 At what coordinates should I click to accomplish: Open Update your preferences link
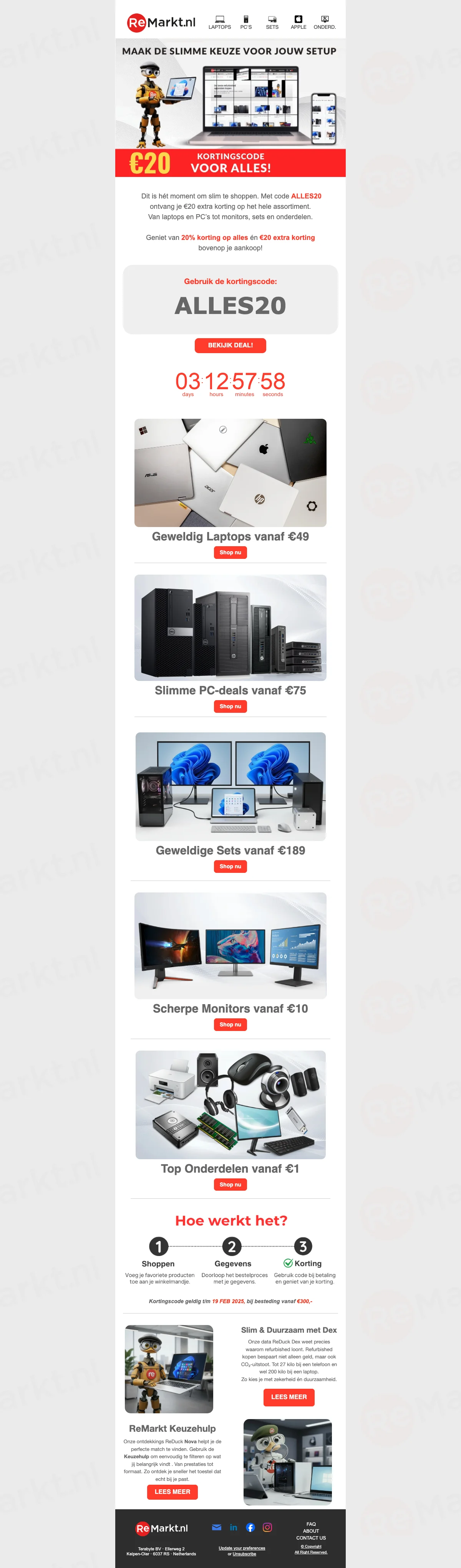[x=242, y=1548]
